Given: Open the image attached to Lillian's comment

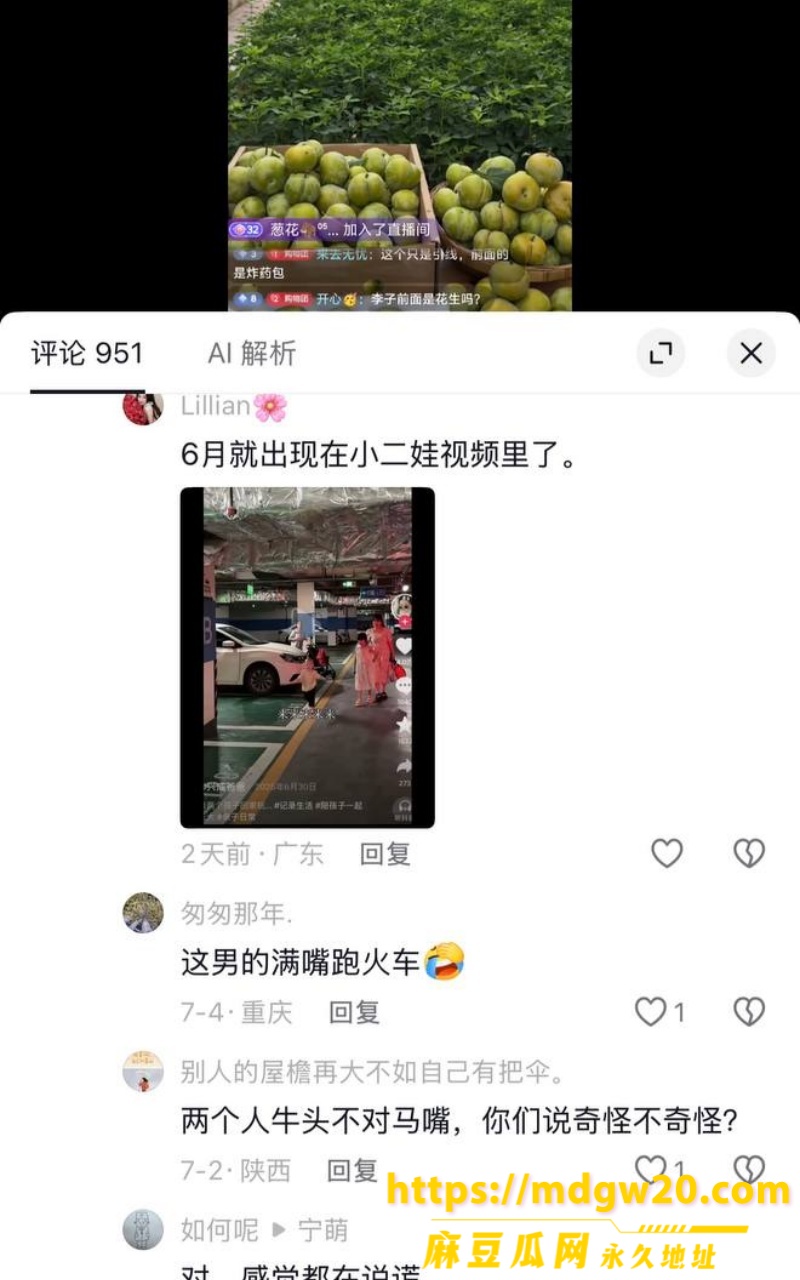Looking at the screenshot, I should [x=307, y=657].
